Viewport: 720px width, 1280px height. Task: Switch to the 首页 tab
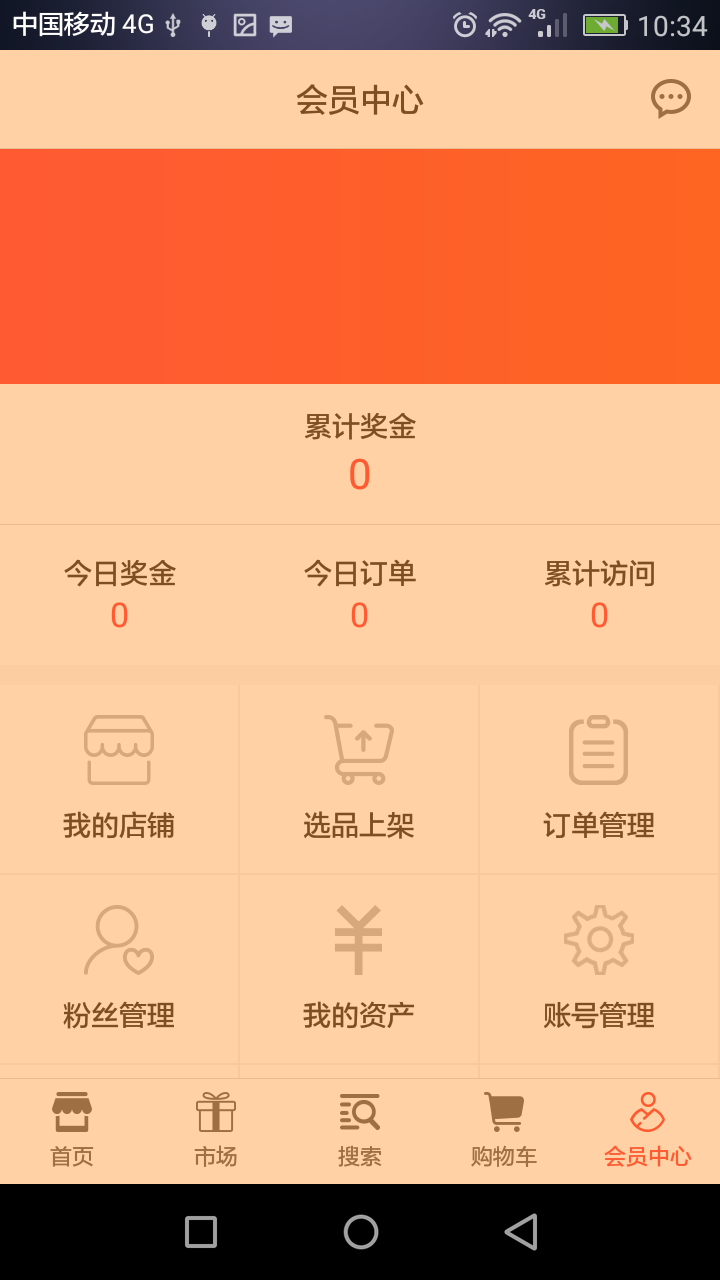(71, 1128)
